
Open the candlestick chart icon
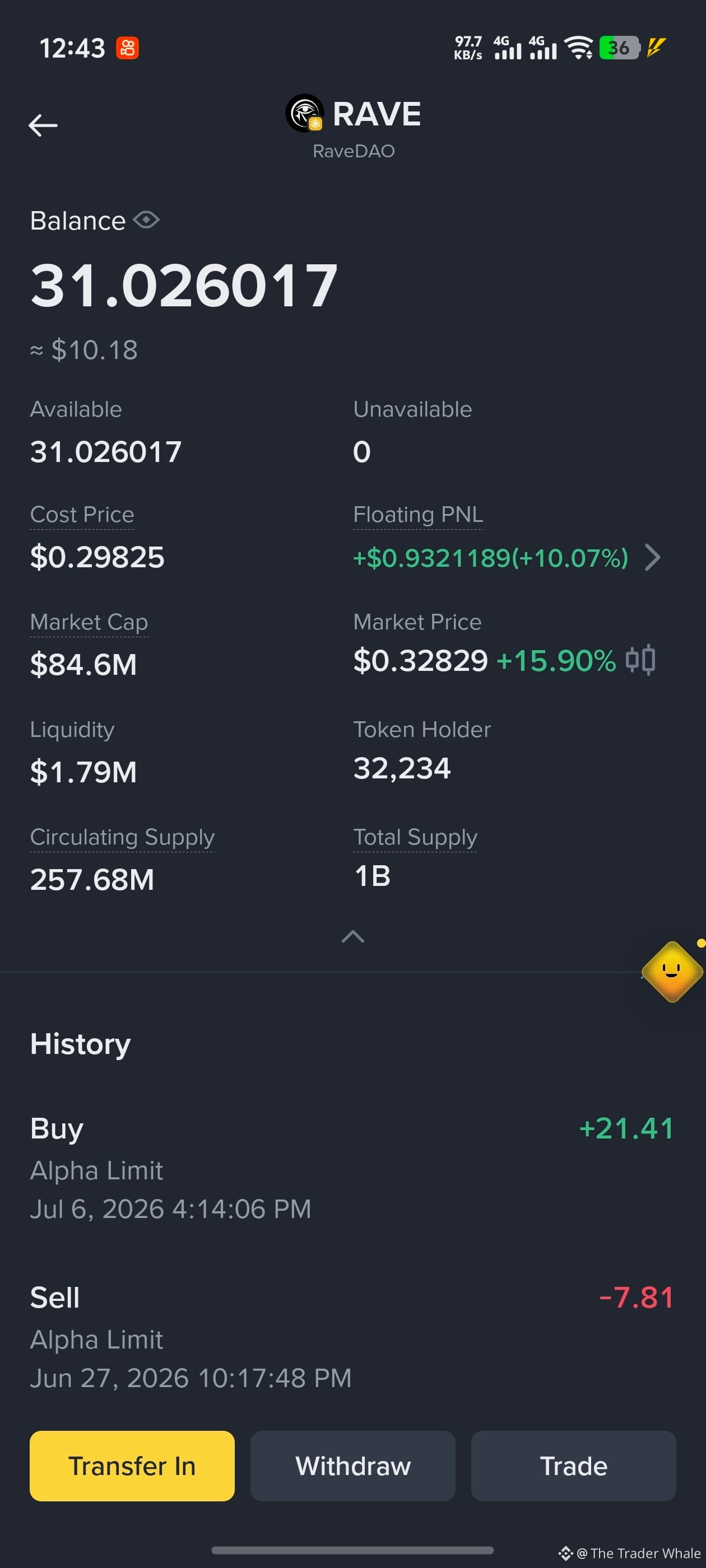point(641,660)
